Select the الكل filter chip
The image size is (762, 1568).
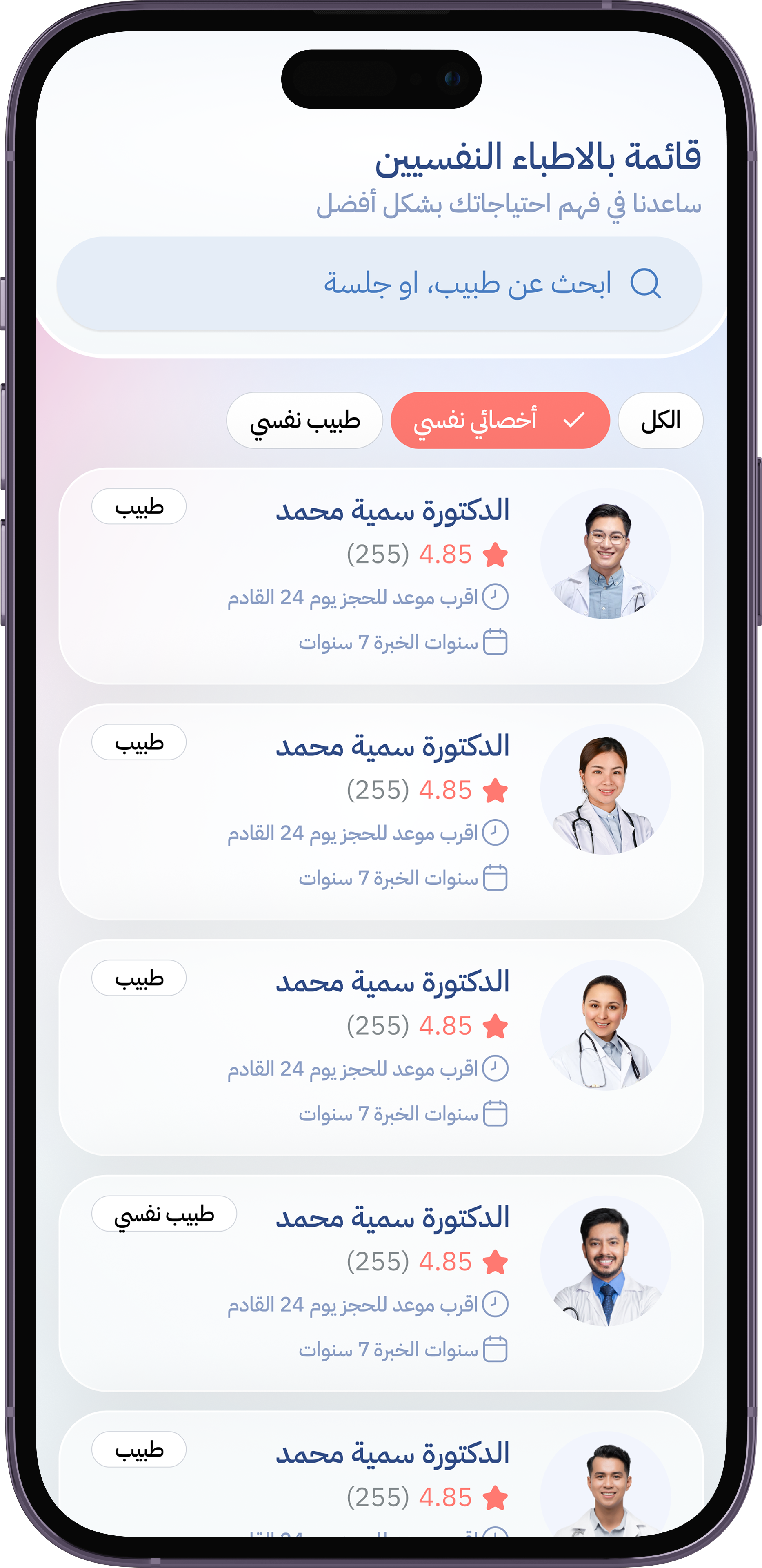(x=660, y=421)
